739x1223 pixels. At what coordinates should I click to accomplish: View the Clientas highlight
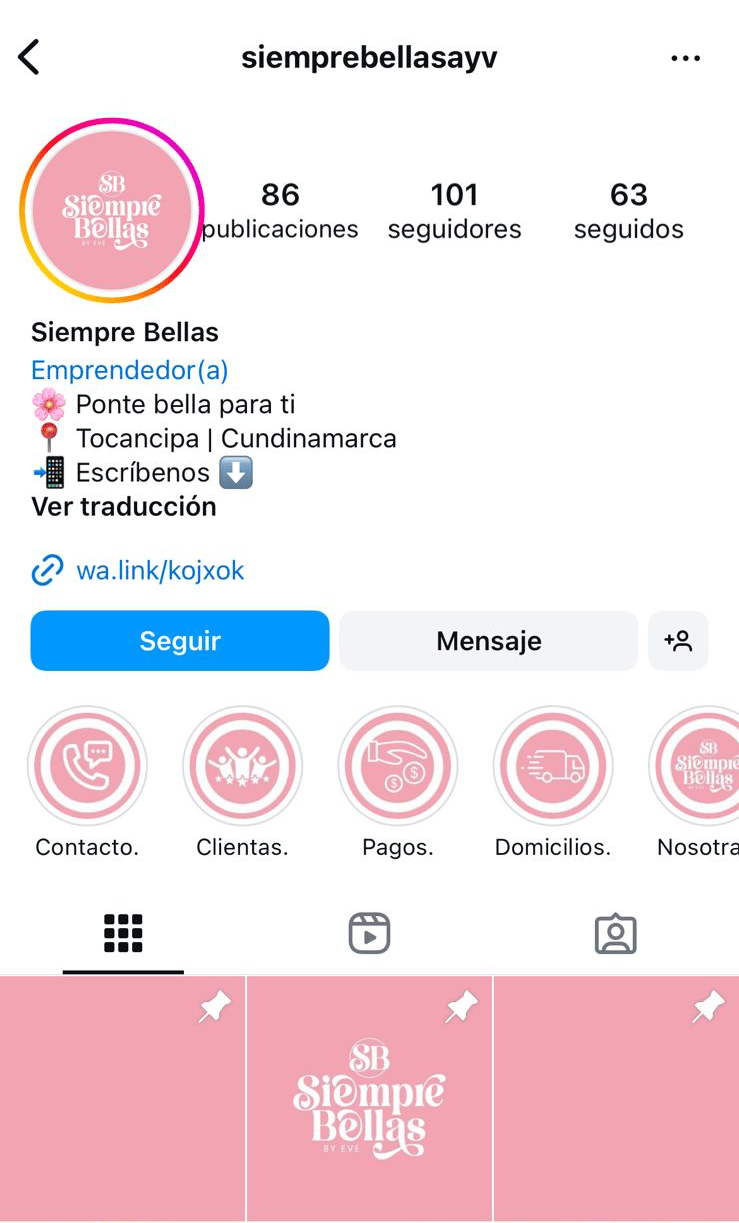click(x=242, y=767)
